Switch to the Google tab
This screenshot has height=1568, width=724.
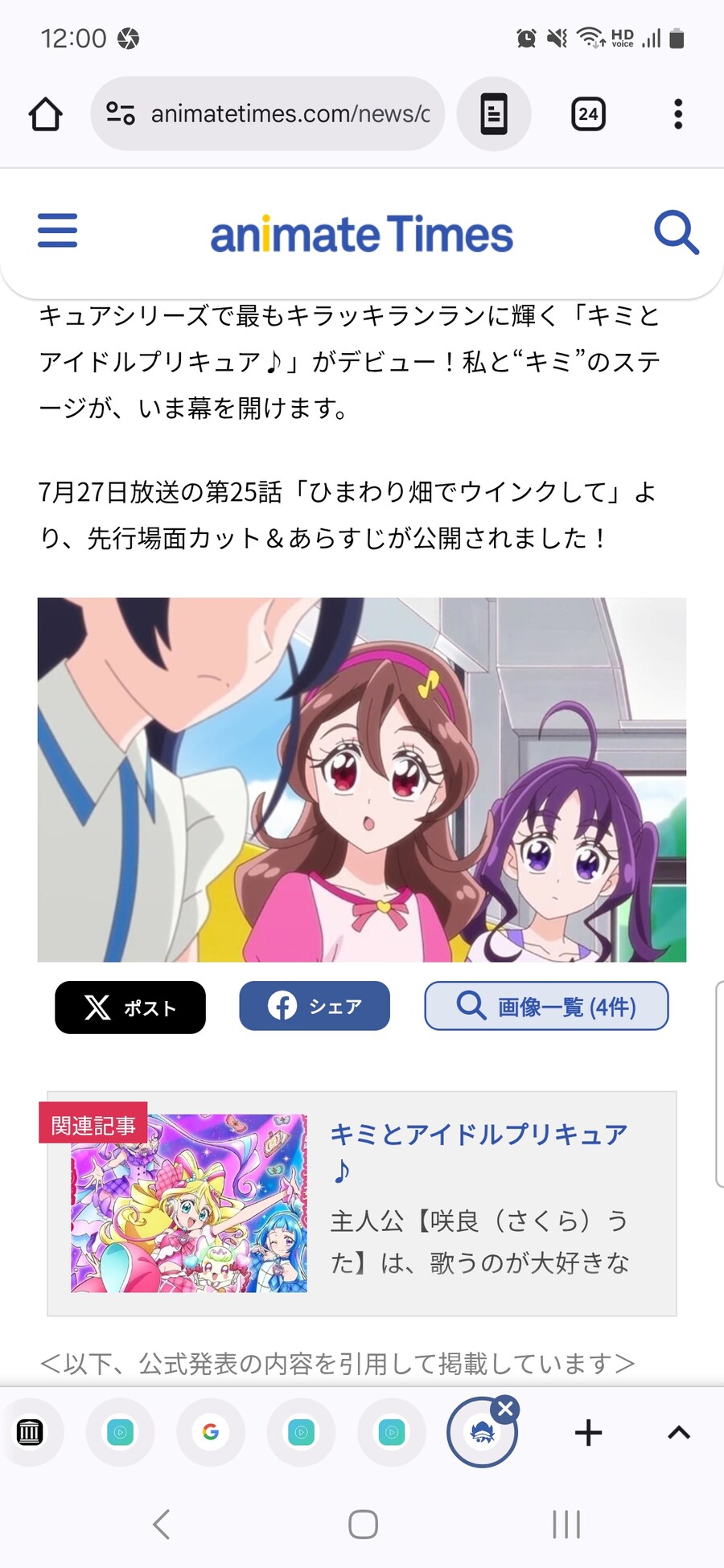click(x=211, y=1432)
